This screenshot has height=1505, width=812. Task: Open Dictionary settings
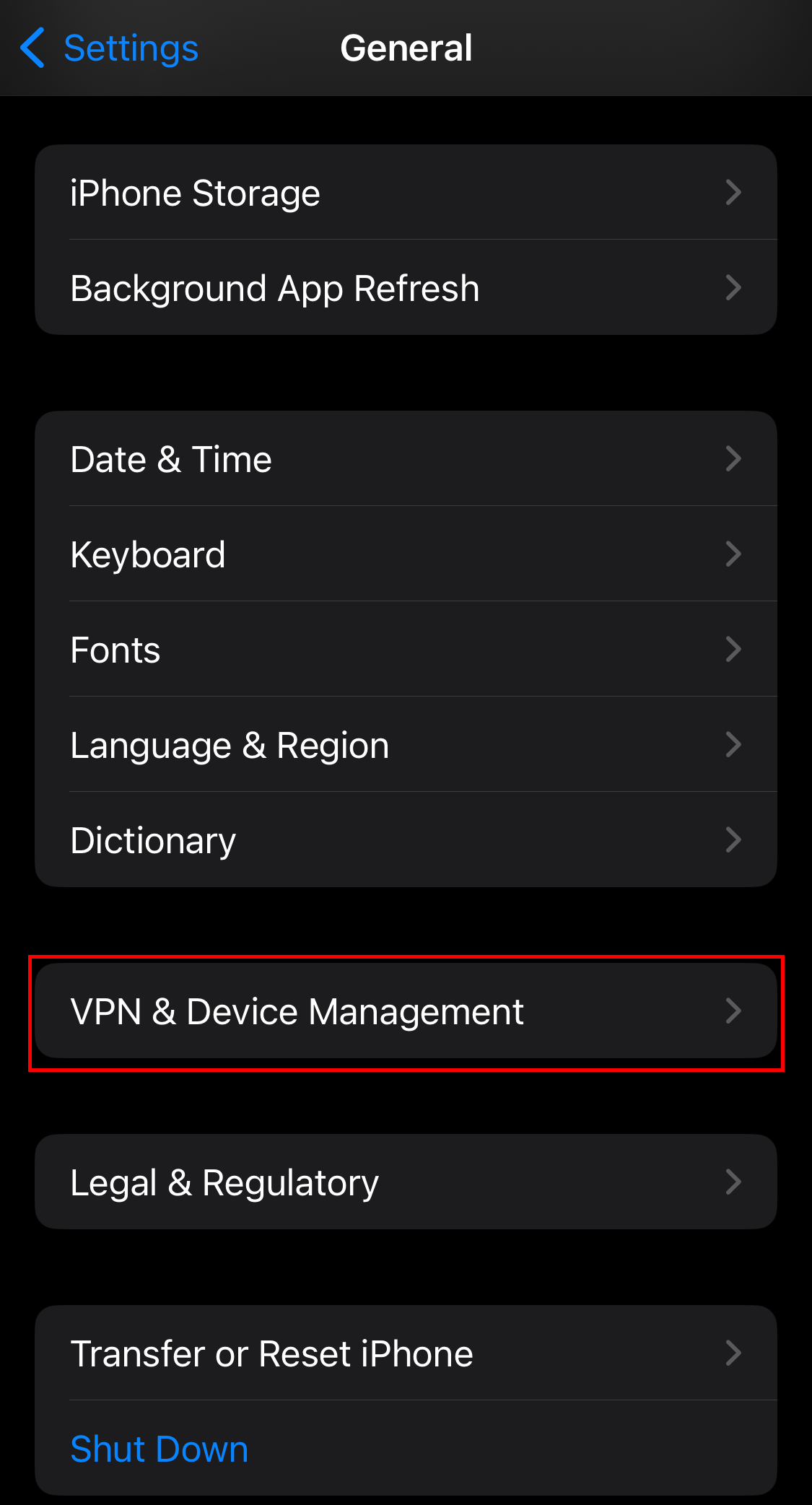(x=406, y=840)
